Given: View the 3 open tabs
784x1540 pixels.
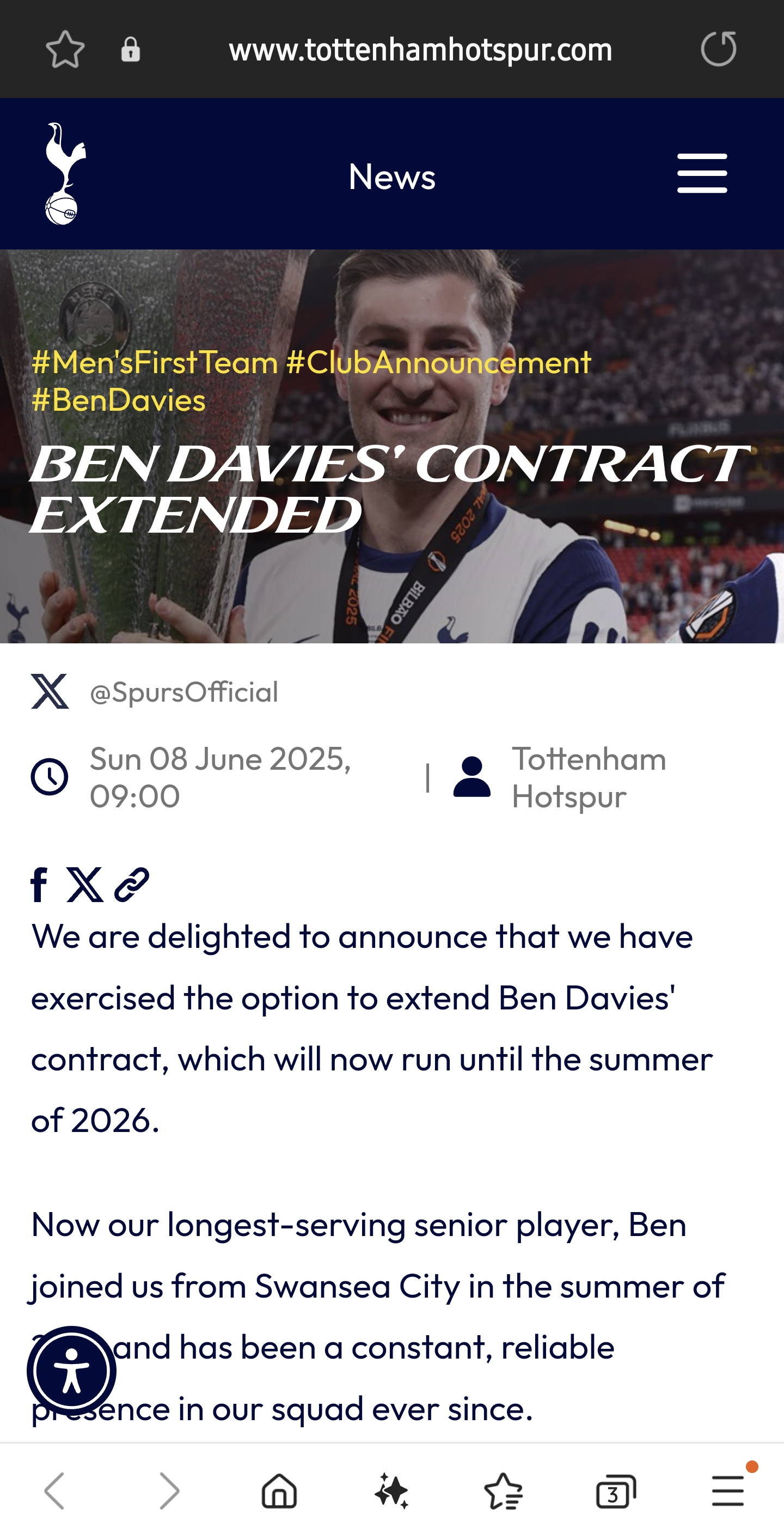Looking at the screenshot, I should (615, 1491).
